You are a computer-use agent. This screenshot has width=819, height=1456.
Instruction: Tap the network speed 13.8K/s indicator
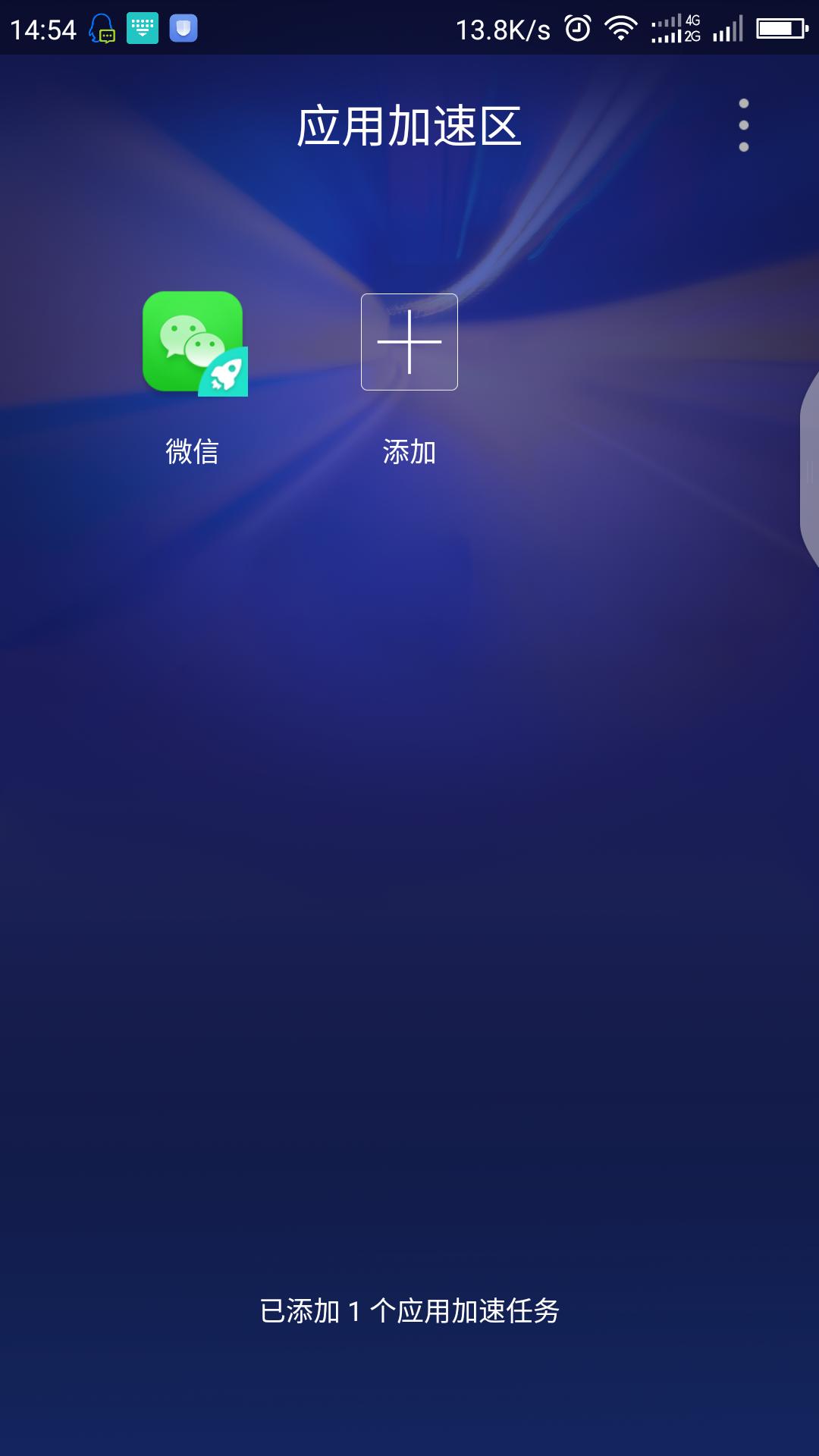[500, 28]
